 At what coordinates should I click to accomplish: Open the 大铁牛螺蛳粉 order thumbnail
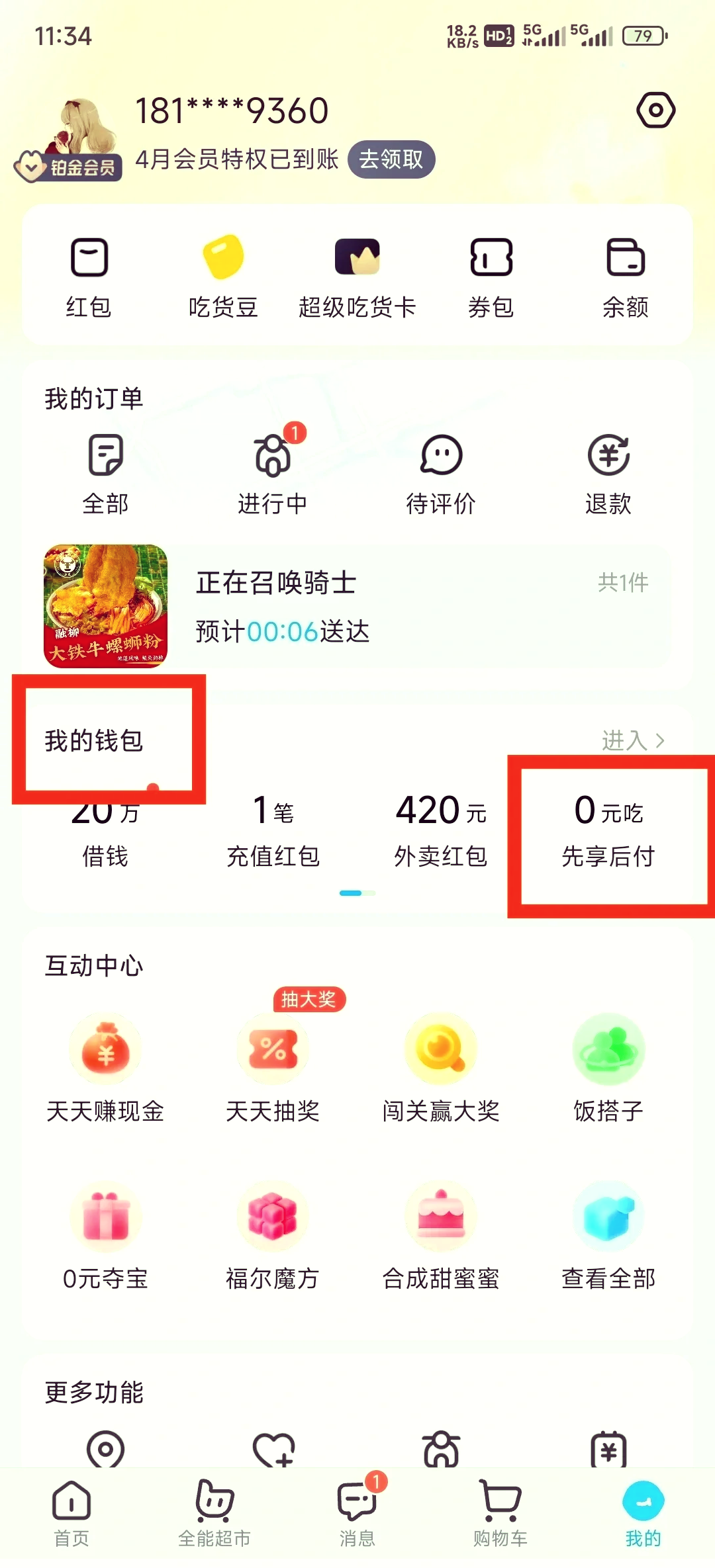(x=107, y=607)
